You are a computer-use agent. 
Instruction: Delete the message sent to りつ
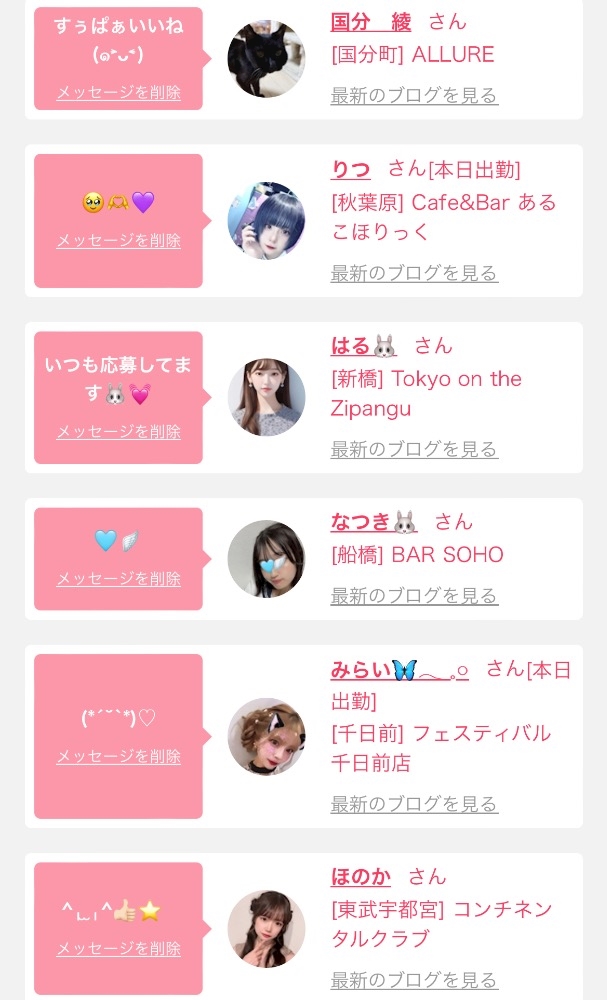coord(119,241)
